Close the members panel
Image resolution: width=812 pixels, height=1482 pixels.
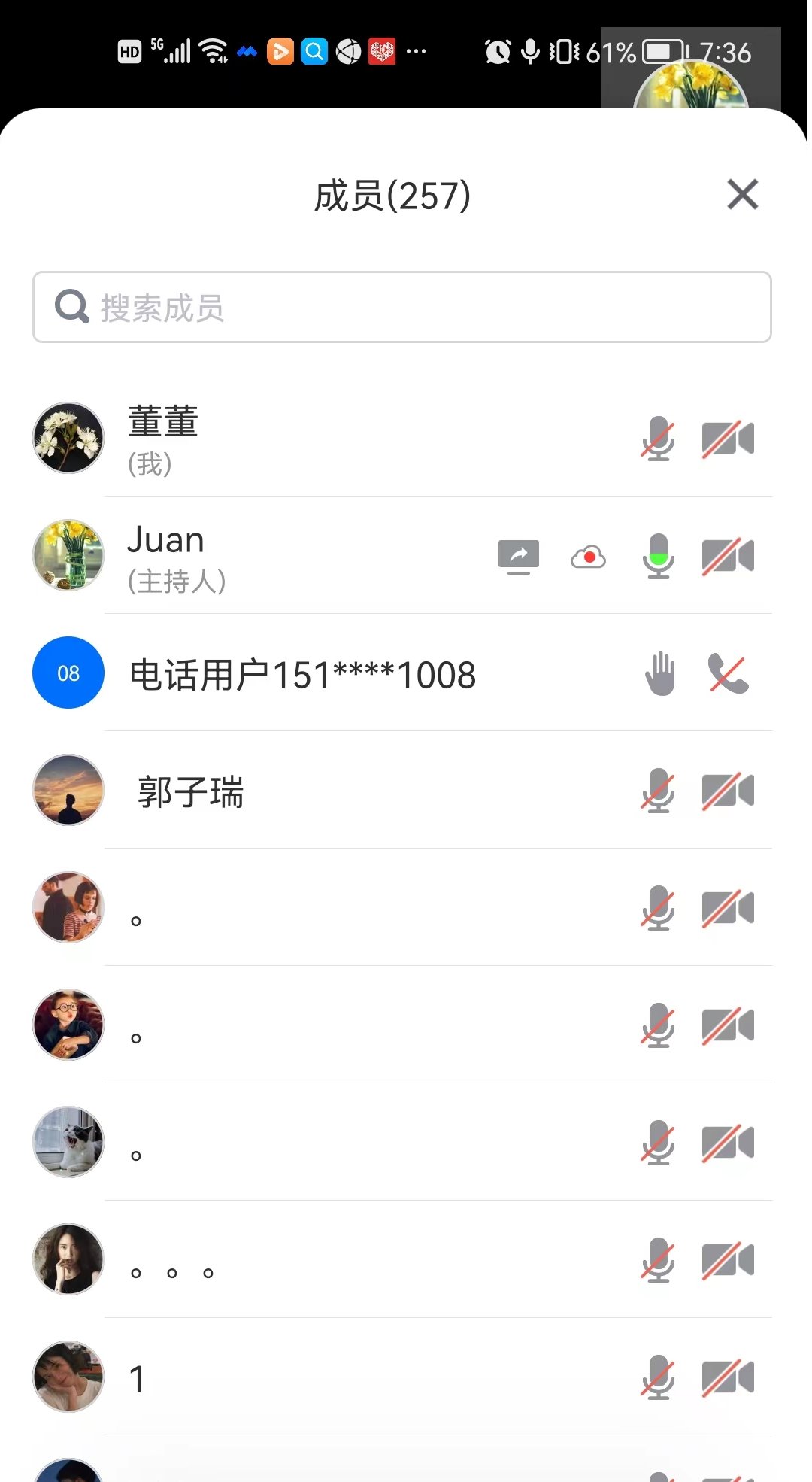coord(742,194)
